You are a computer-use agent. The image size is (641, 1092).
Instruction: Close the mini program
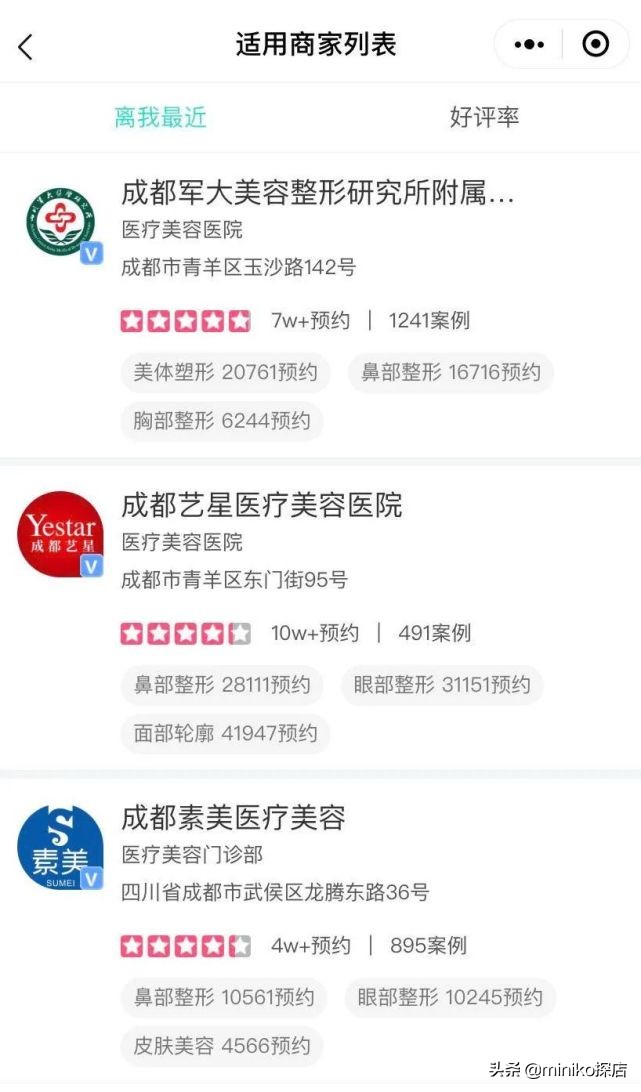pyautogui.click(x=595, y=45)
